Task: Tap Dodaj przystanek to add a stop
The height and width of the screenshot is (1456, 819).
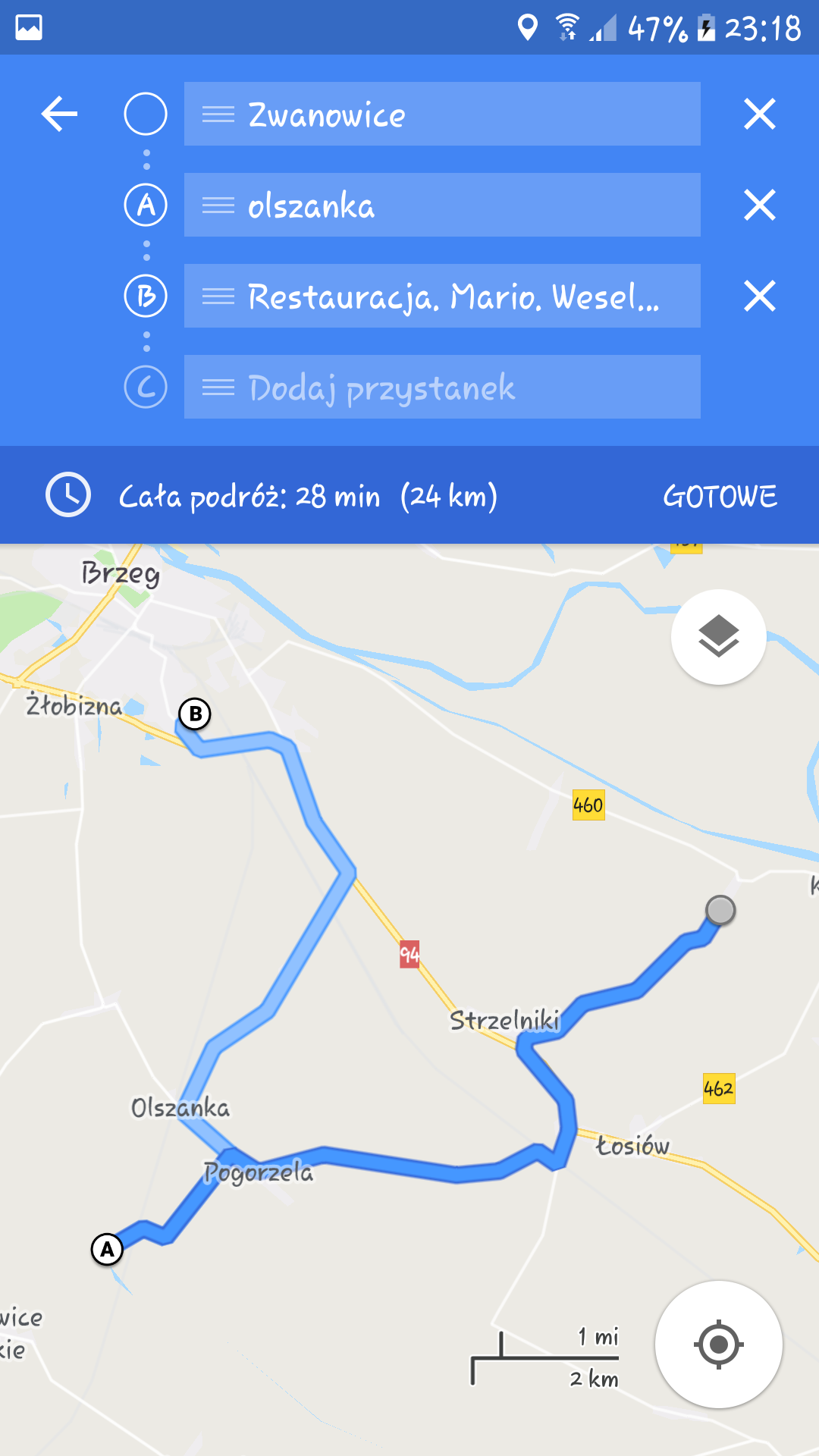Action: click(455, 388)
